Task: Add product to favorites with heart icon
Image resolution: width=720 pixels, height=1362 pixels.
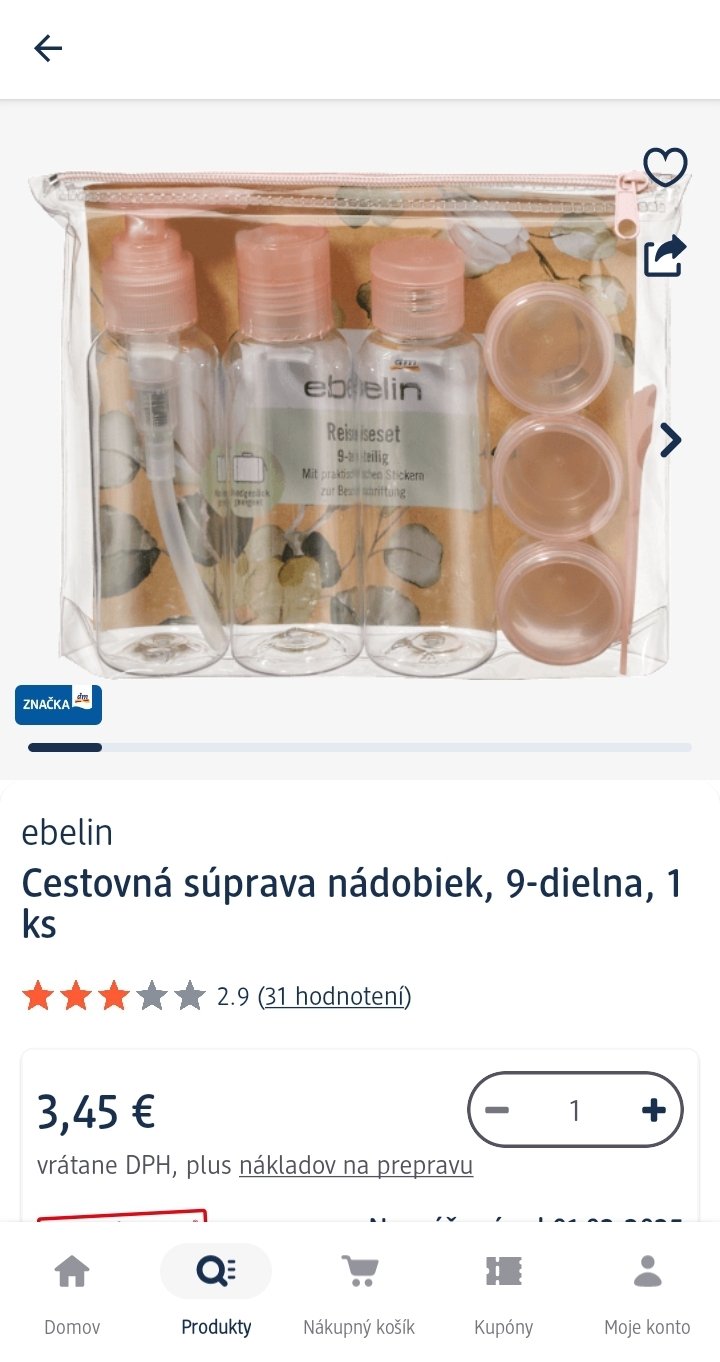Action: pos(665,167)
